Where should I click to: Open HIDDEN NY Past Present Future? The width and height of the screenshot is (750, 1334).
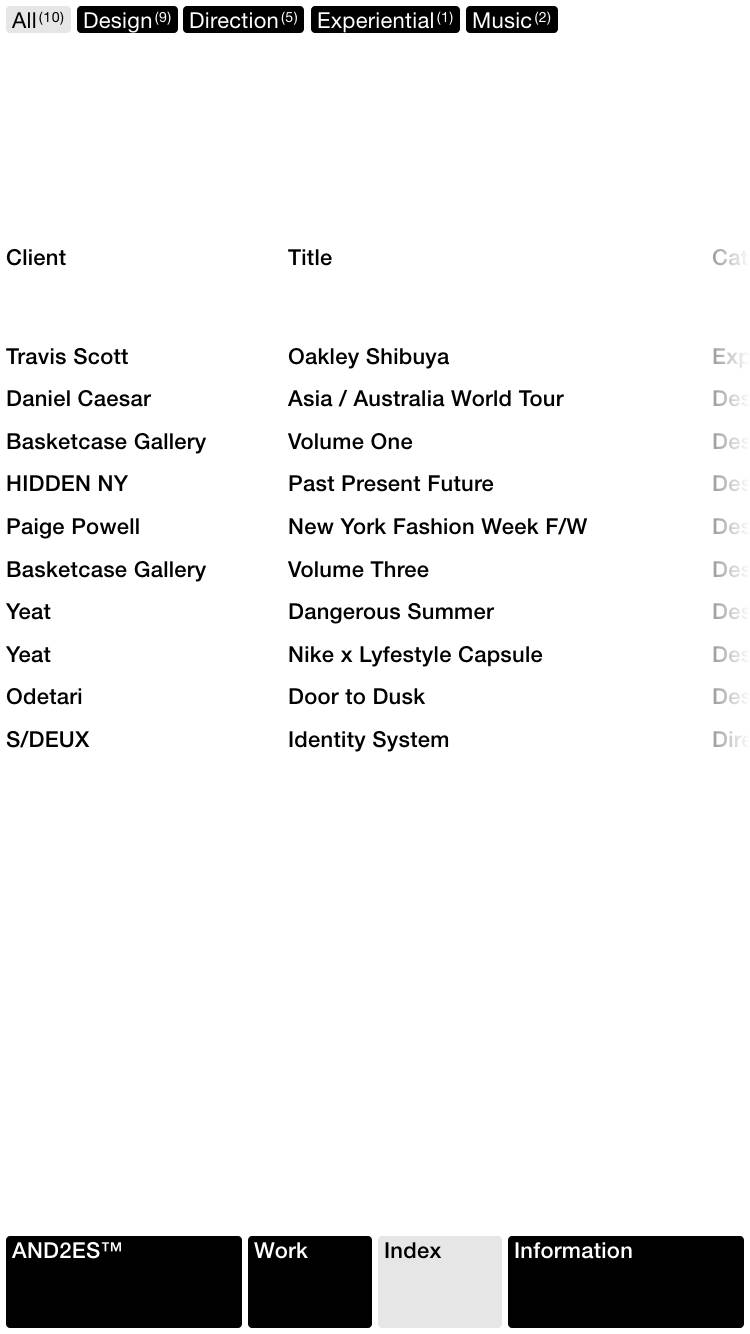pyautogui.click(x=390, y=484)
